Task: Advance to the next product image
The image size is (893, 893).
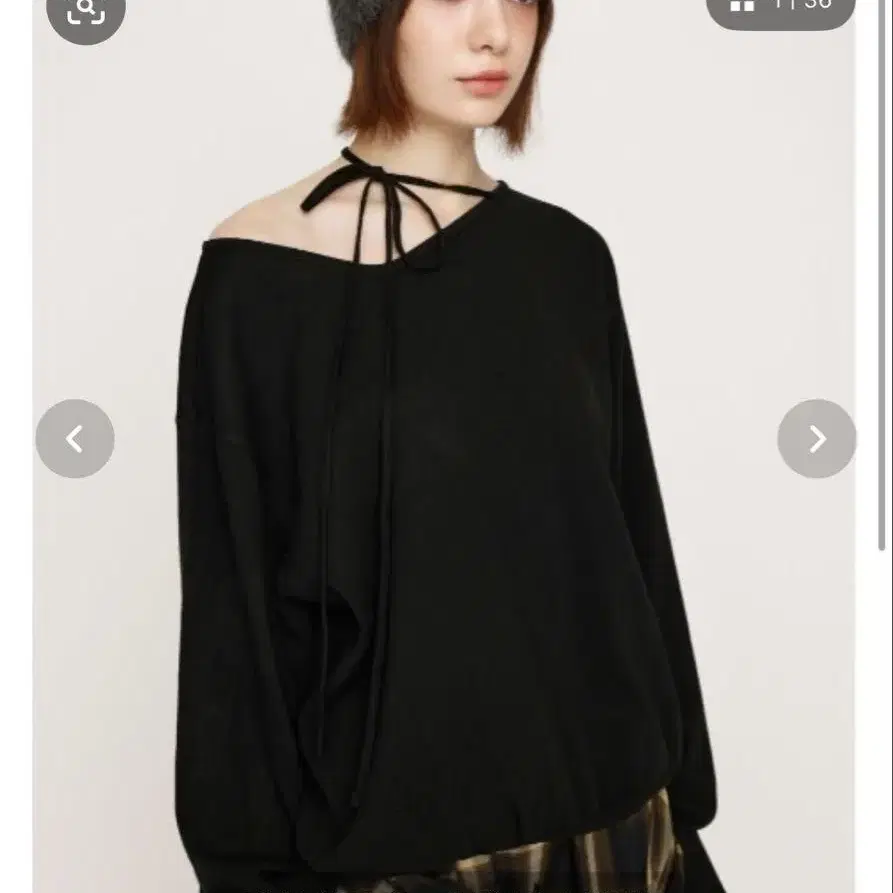Action: coord(817,439)
